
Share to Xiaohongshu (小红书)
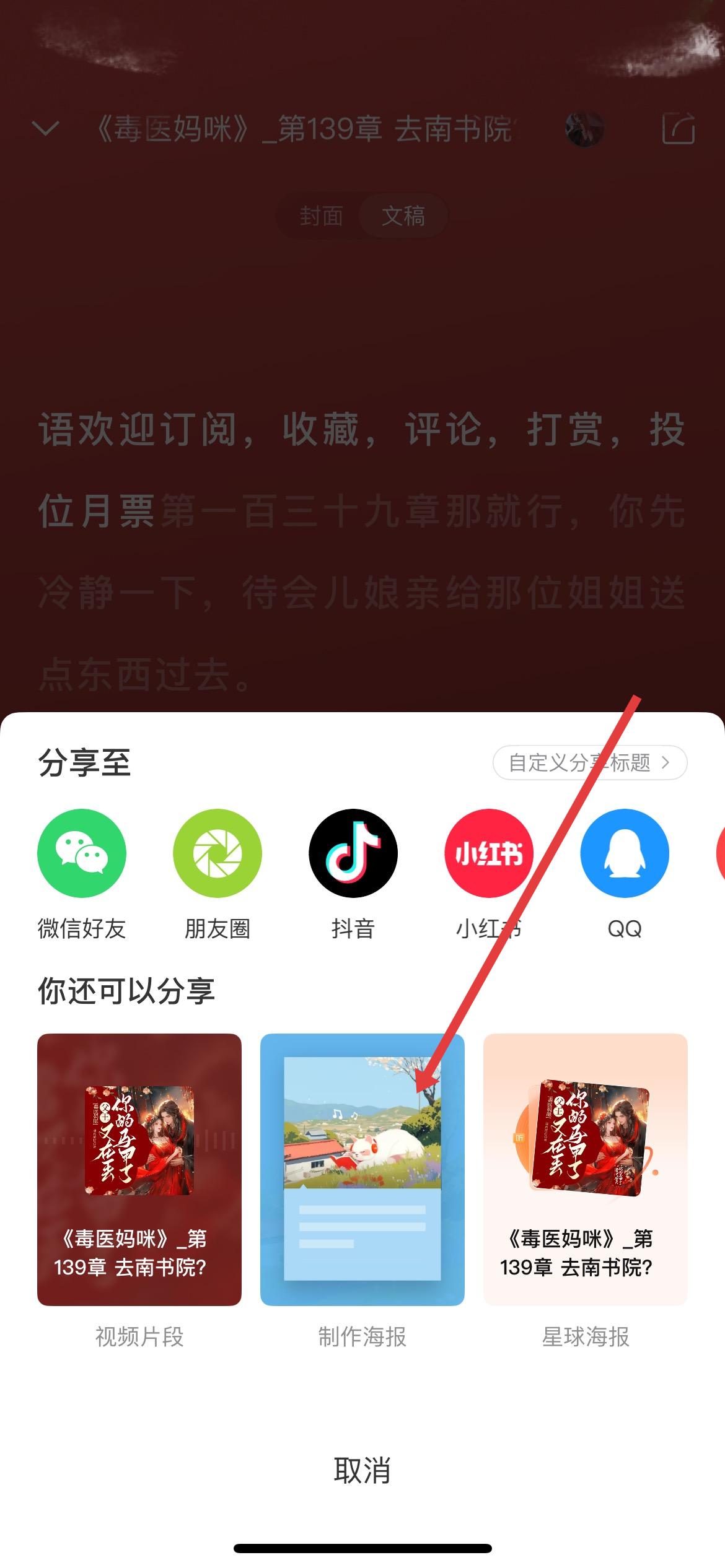pos(489,853)
